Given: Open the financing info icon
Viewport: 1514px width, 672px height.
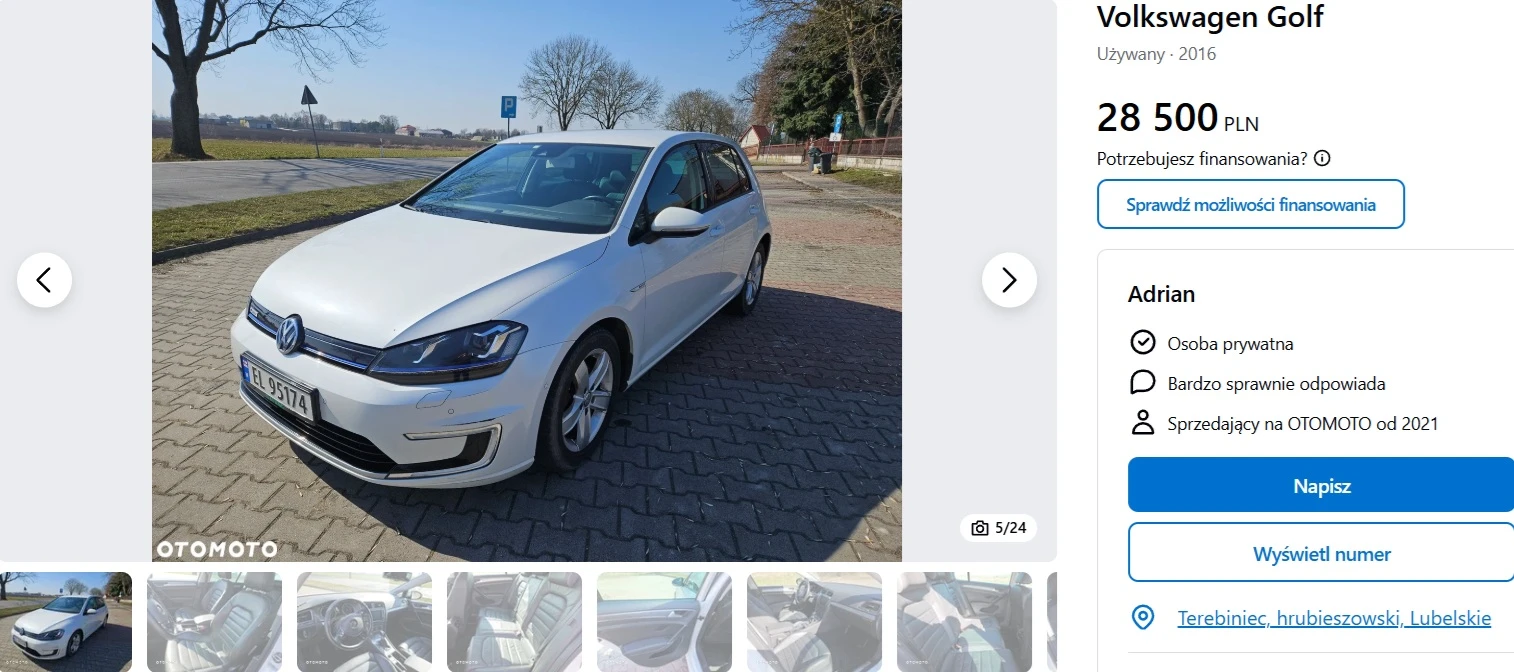Looking at the screenshot, I should pos(1322,158).
